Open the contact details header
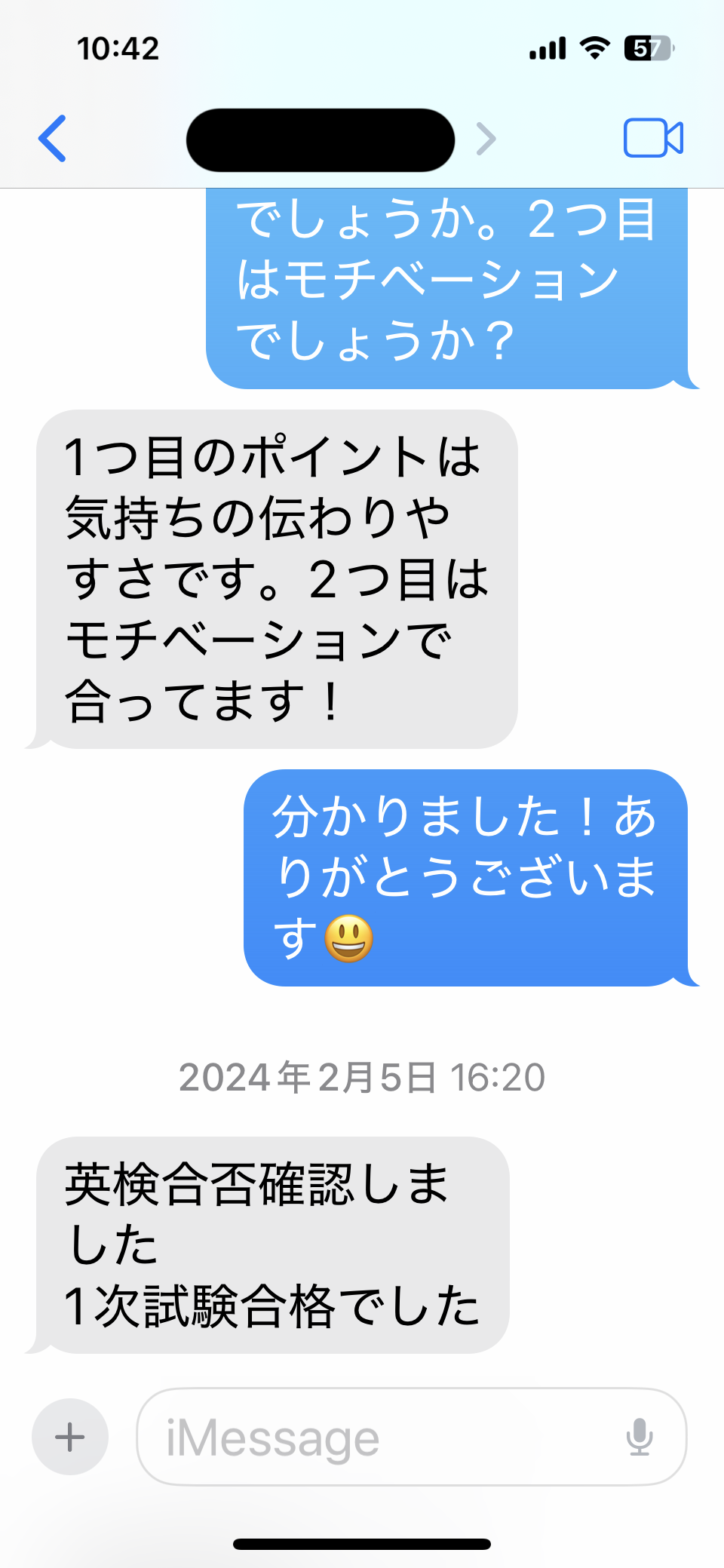 click(341, 140)
